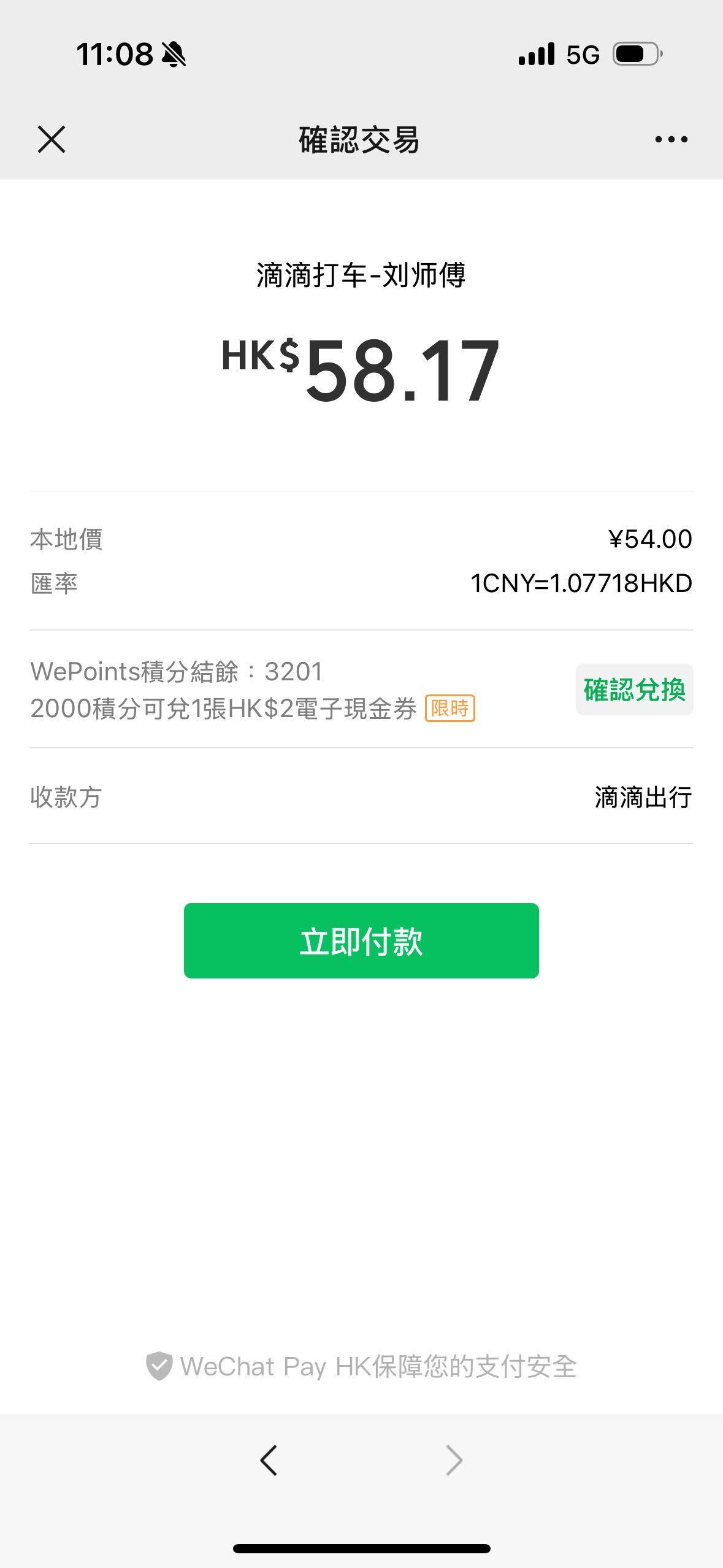Viewport: 723px width, 1568px height.
Task: Select the 確認交易 title bar
Action: click(x=361, y=140)
